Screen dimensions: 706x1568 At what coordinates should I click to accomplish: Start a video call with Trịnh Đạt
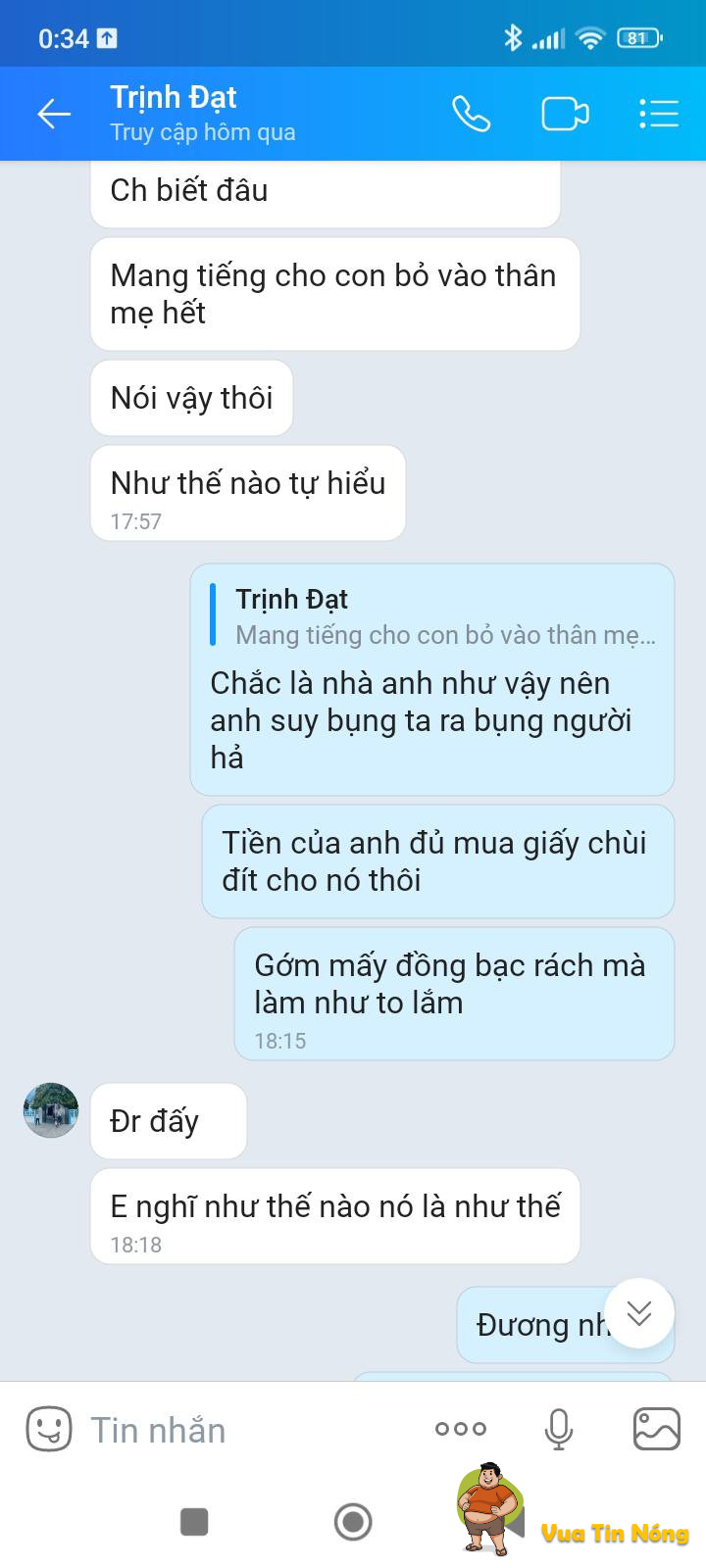(x=565, y=115)
